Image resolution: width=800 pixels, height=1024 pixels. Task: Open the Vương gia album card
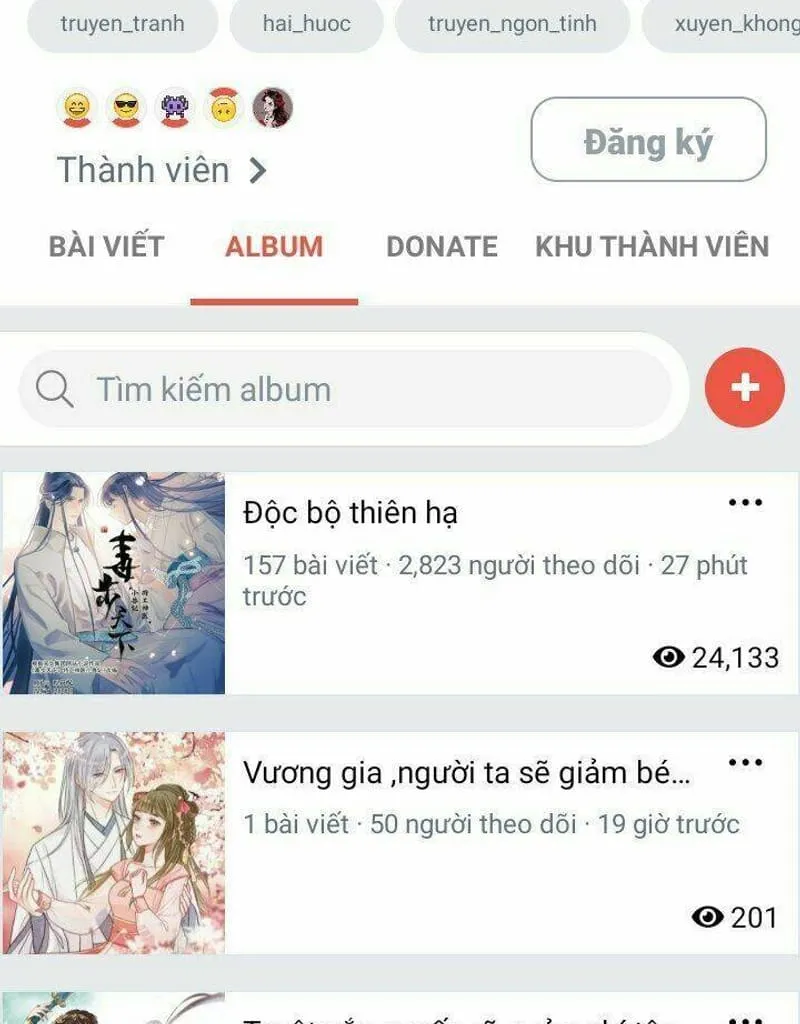(x=466, y=773)
